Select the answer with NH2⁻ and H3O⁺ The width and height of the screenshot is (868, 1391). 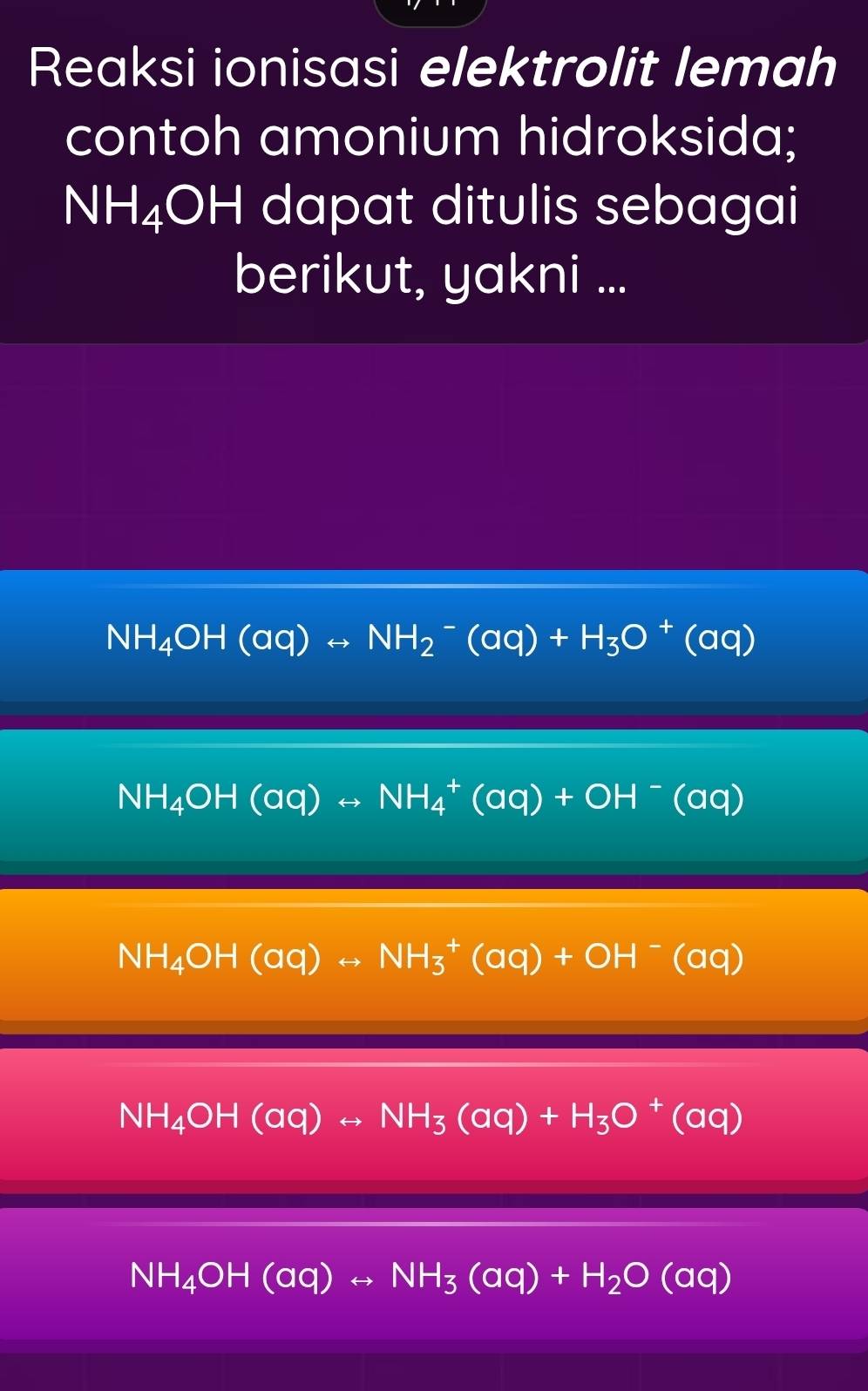432,640
